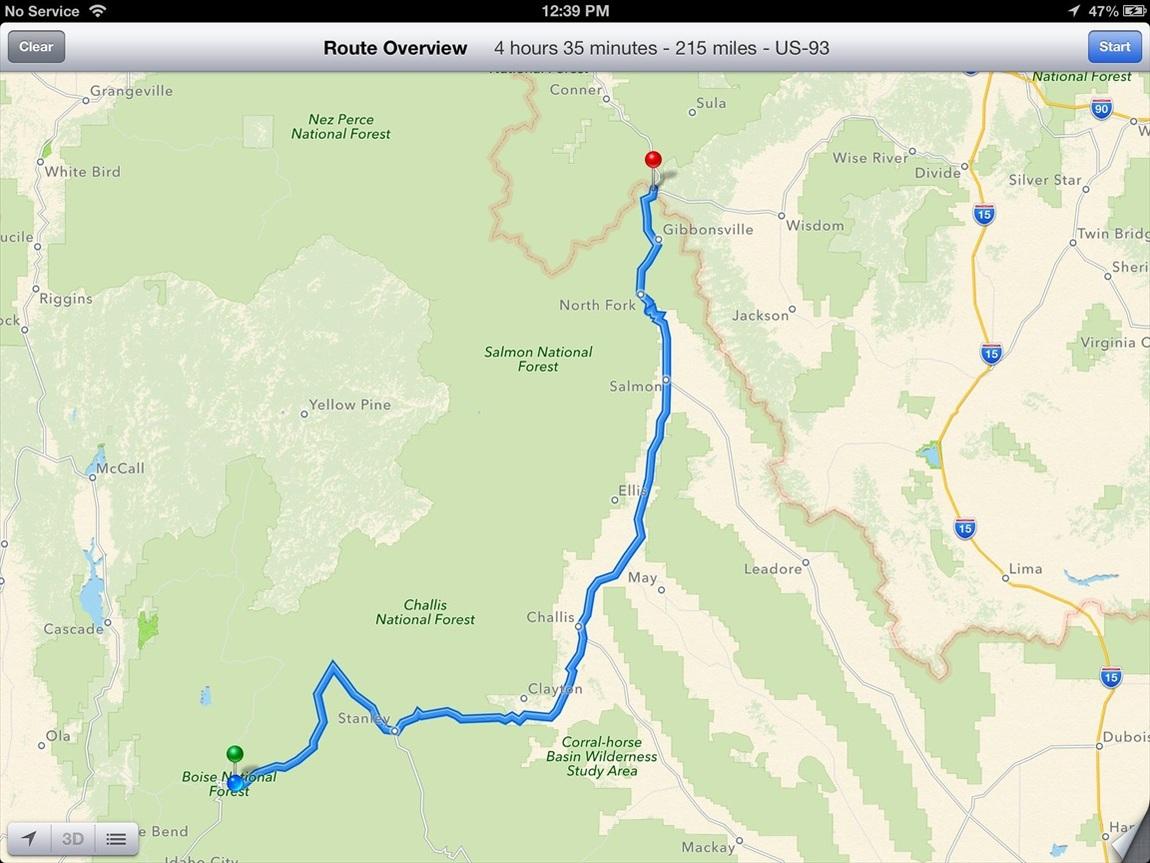Show the list of route directions
1150x863 pixels.
coord(116,839)
